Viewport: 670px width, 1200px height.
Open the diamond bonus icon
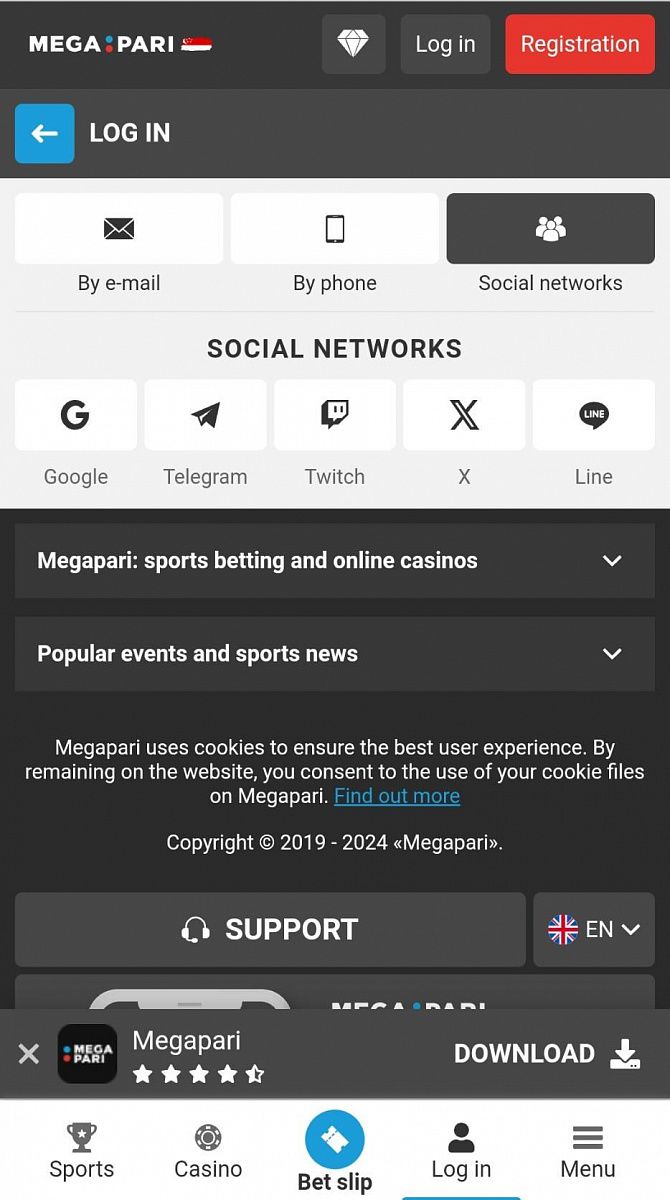[353, 44]
